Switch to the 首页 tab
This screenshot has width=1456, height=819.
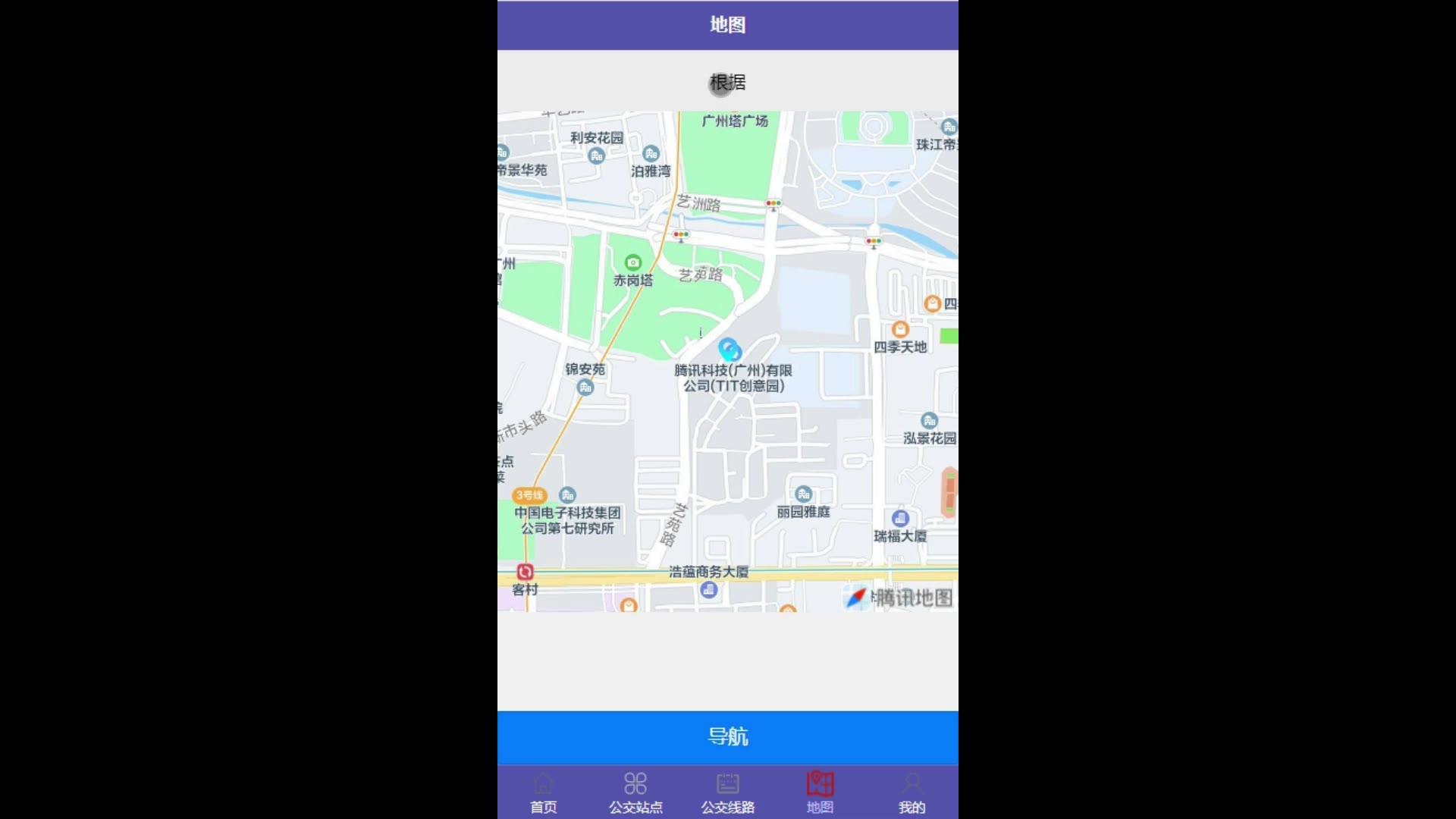[543, 792]
